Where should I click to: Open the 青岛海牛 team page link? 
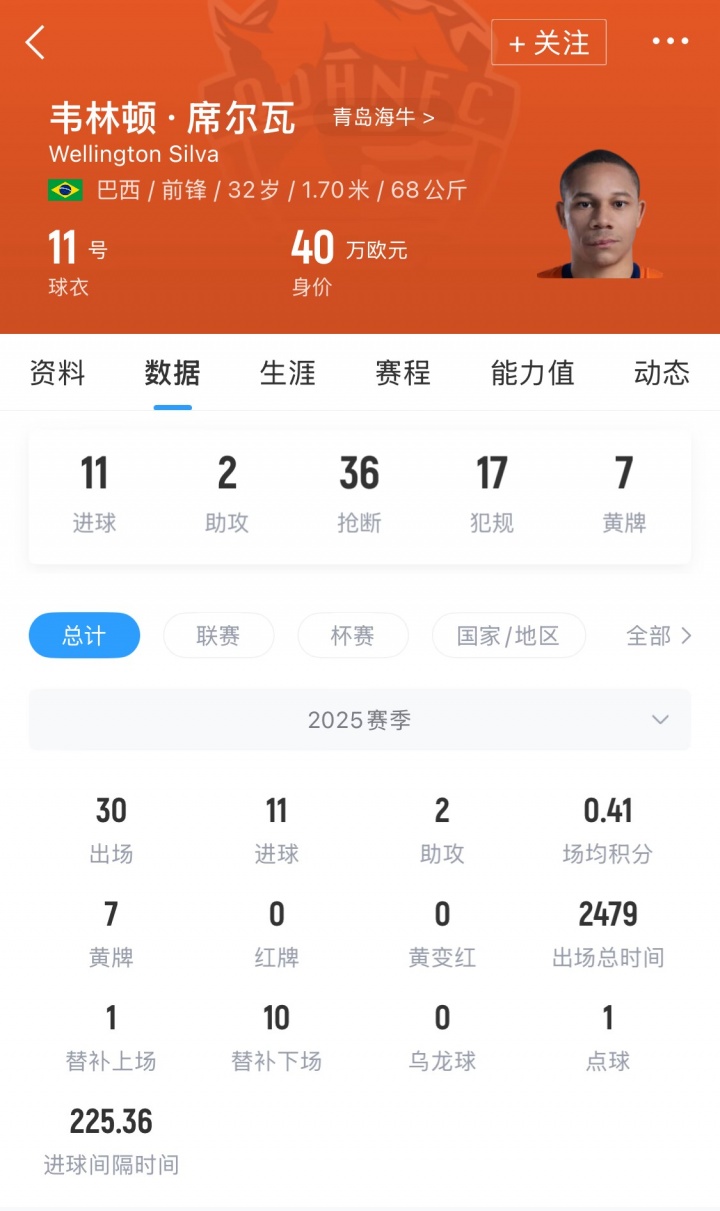click(383, 117)
